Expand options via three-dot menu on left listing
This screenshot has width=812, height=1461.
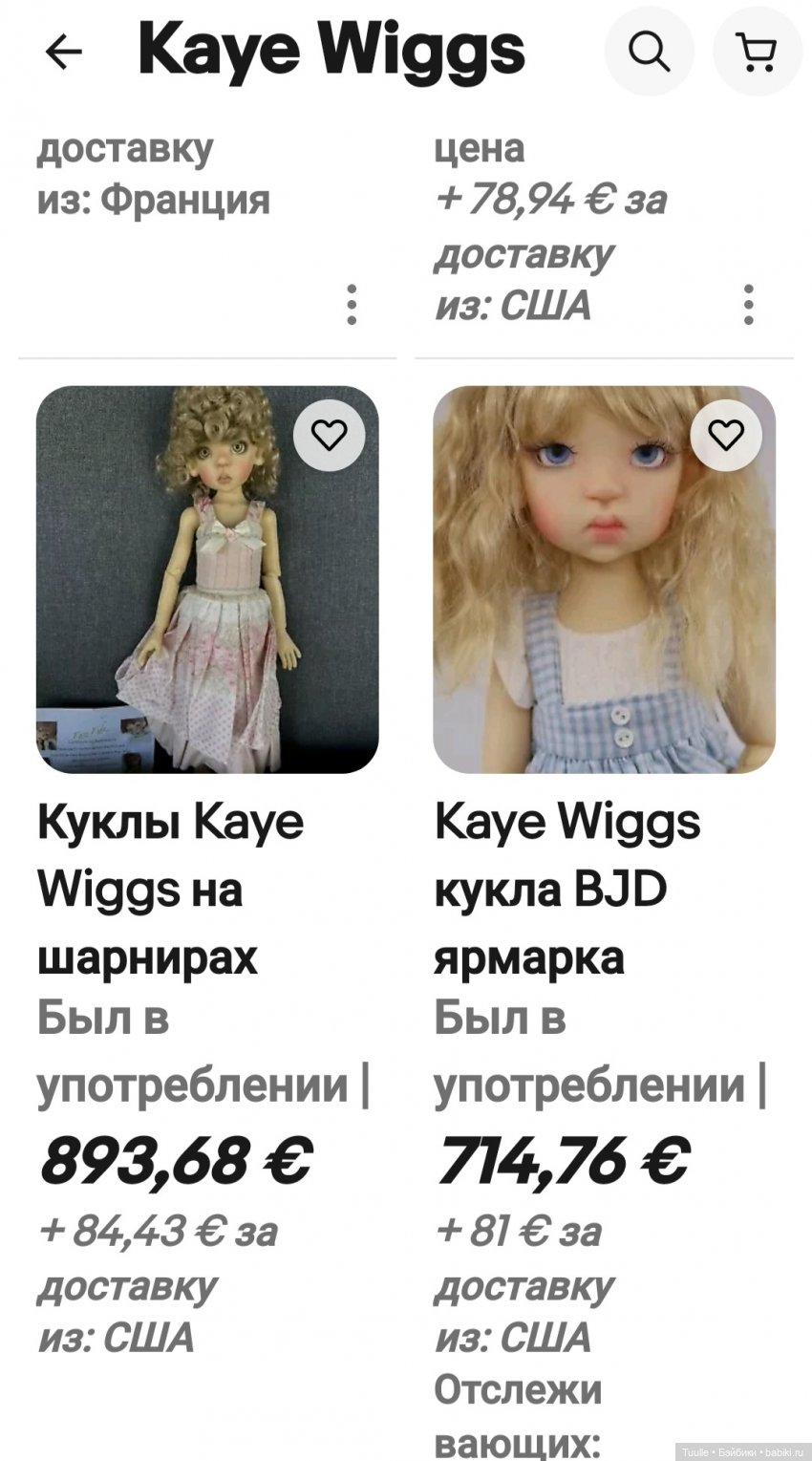click(352, 304)
